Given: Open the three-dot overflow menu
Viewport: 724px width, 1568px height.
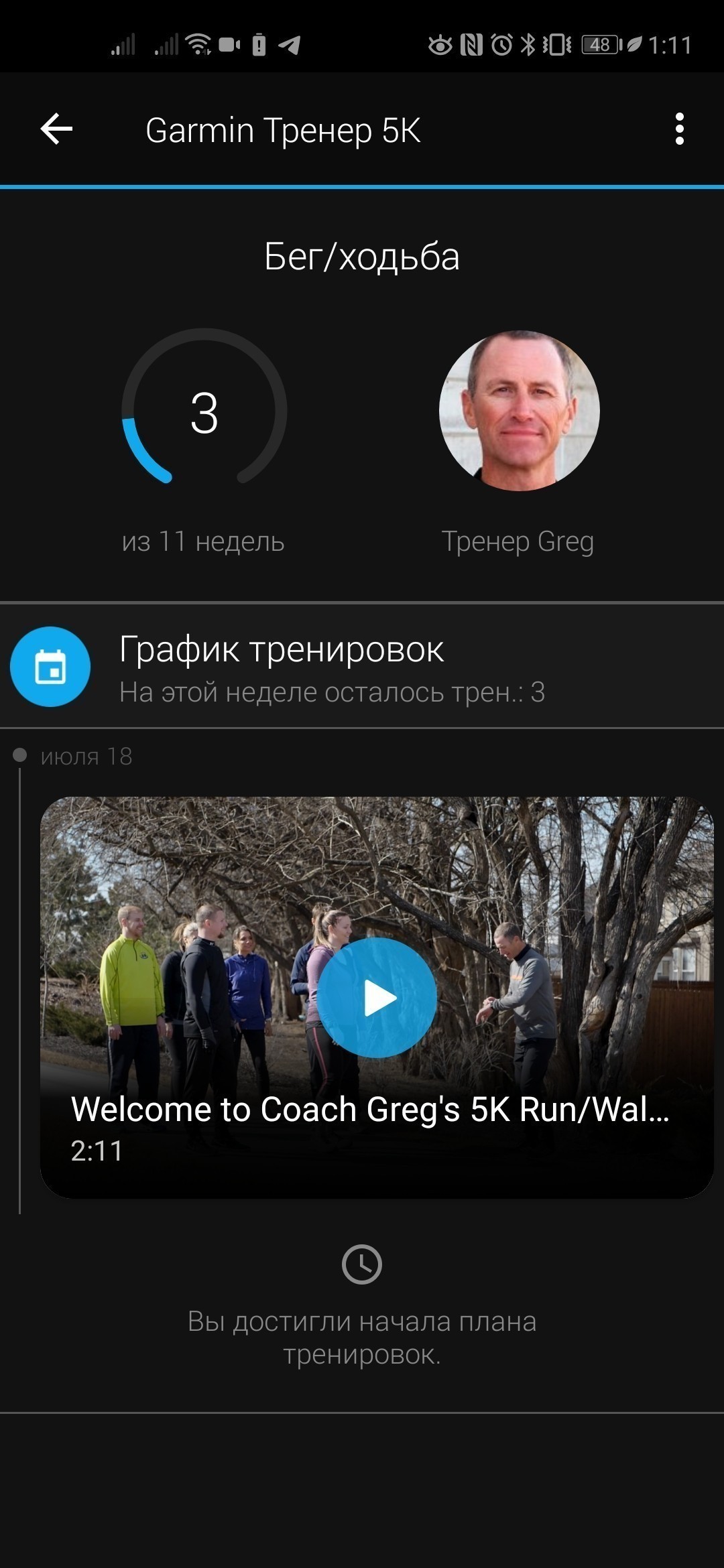Looking at the screenshot, I should pyautogui.click(x=679, y=129).
